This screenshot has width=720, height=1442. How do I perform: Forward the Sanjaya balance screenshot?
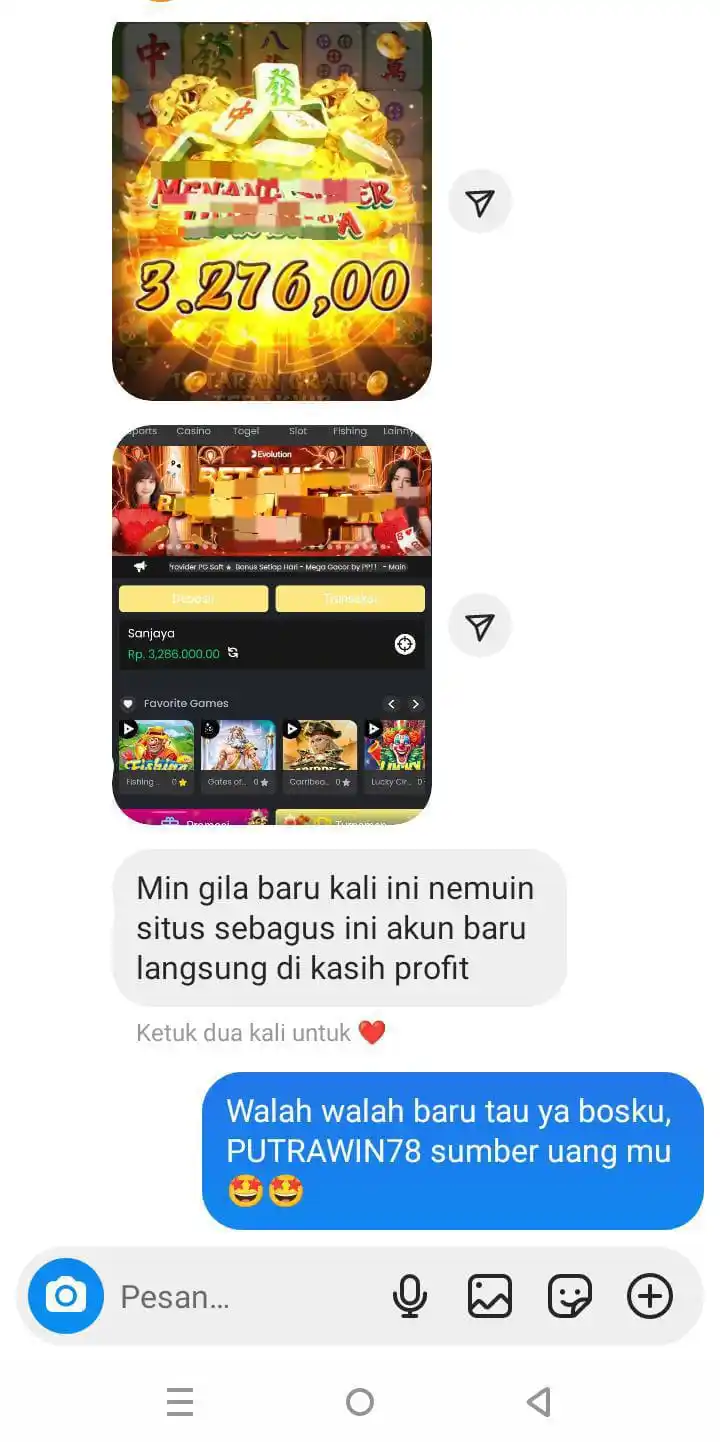(x=480, y=627)
